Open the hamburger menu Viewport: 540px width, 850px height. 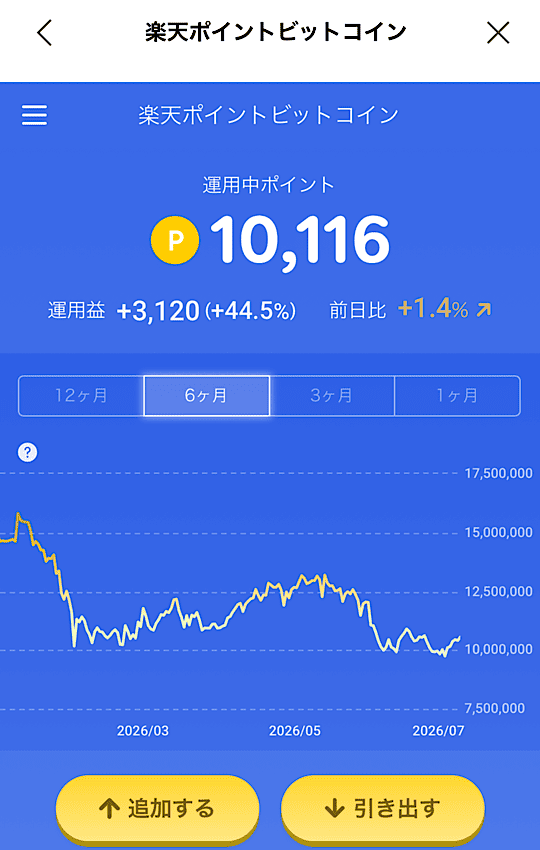click(x=34, y=115)
